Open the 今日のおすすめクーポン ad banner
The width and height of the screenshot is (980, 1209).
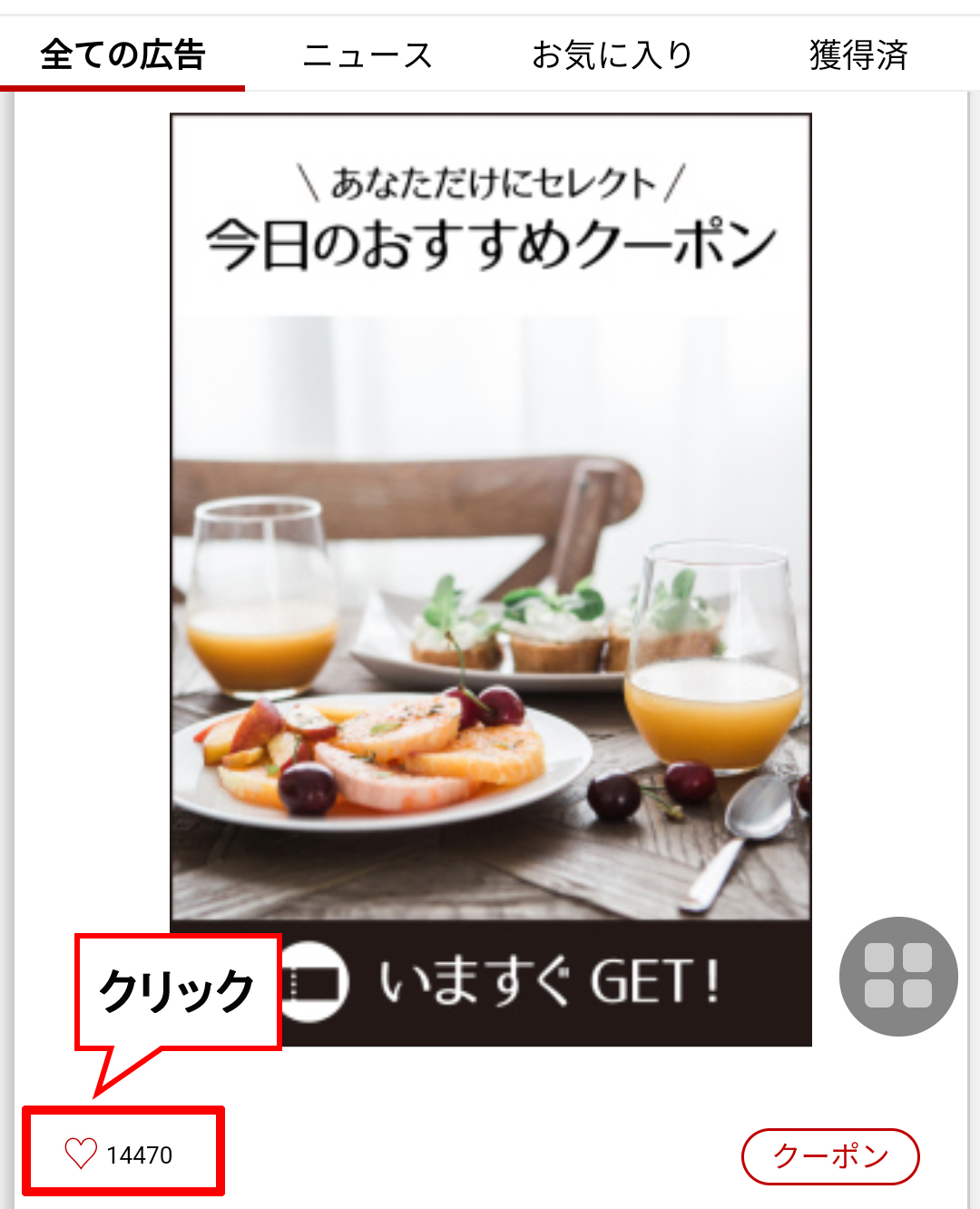pos(491,545)
